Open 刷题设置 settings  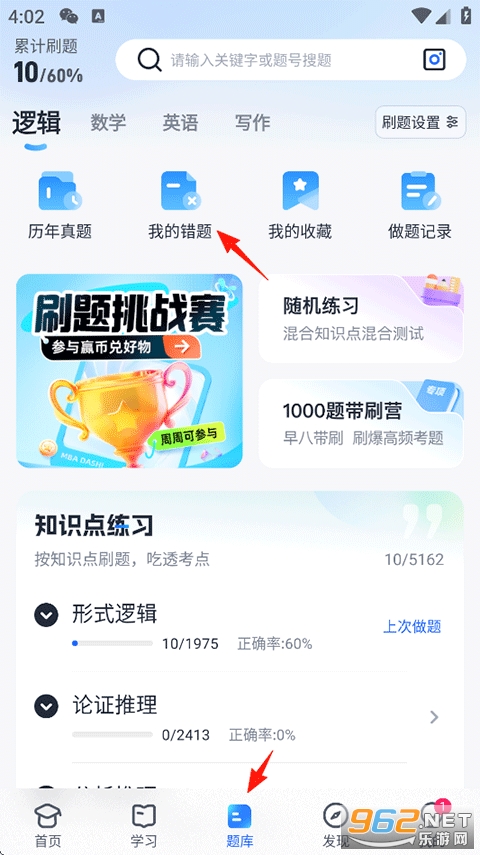[421, 122]
